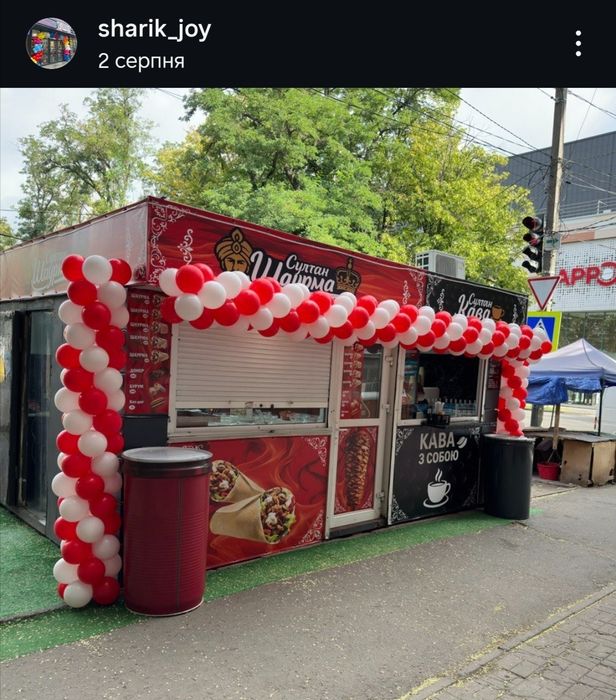This screenshot has height=700, width=616.
Task: Open the post's overflow menu
Action: 577,44
